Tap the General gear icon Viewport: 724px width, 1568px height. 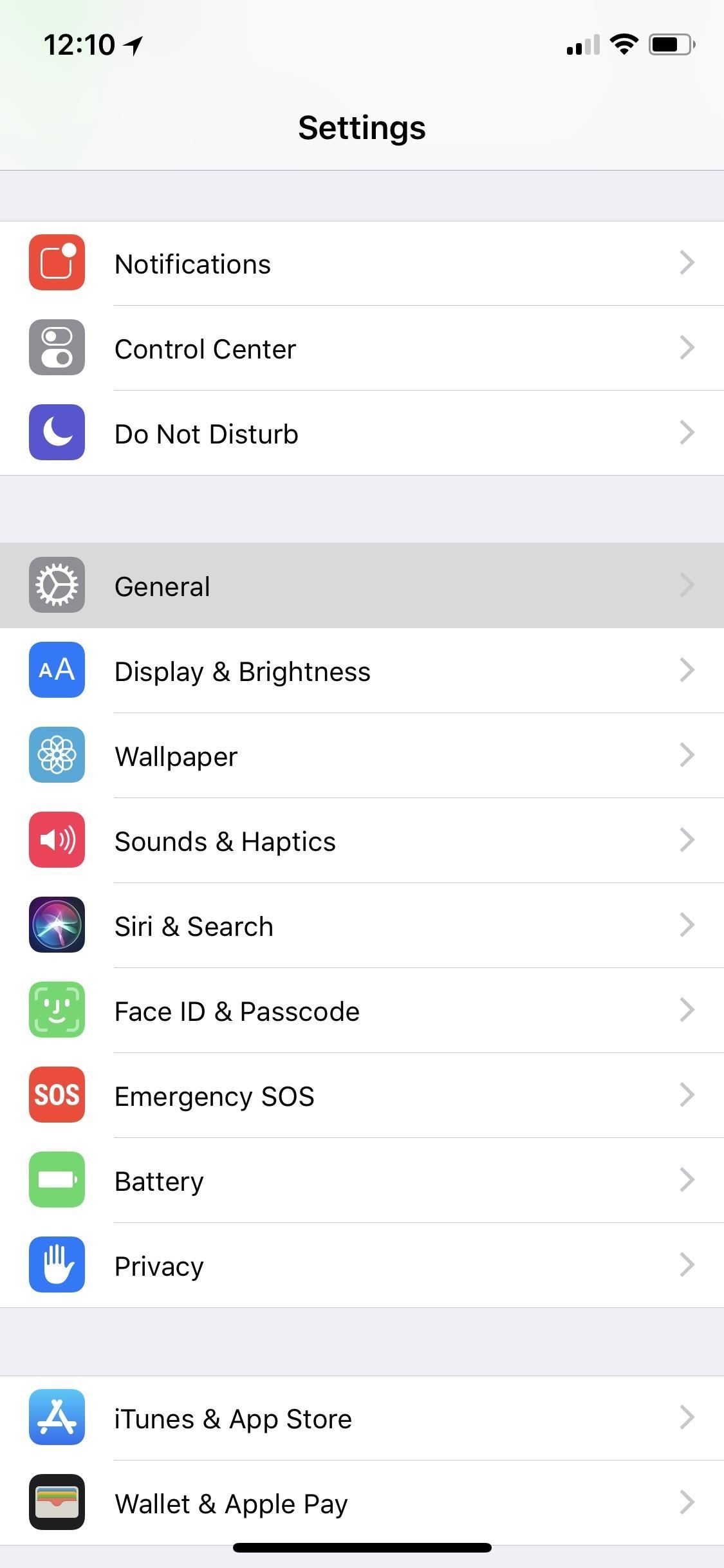pos(57,586)
